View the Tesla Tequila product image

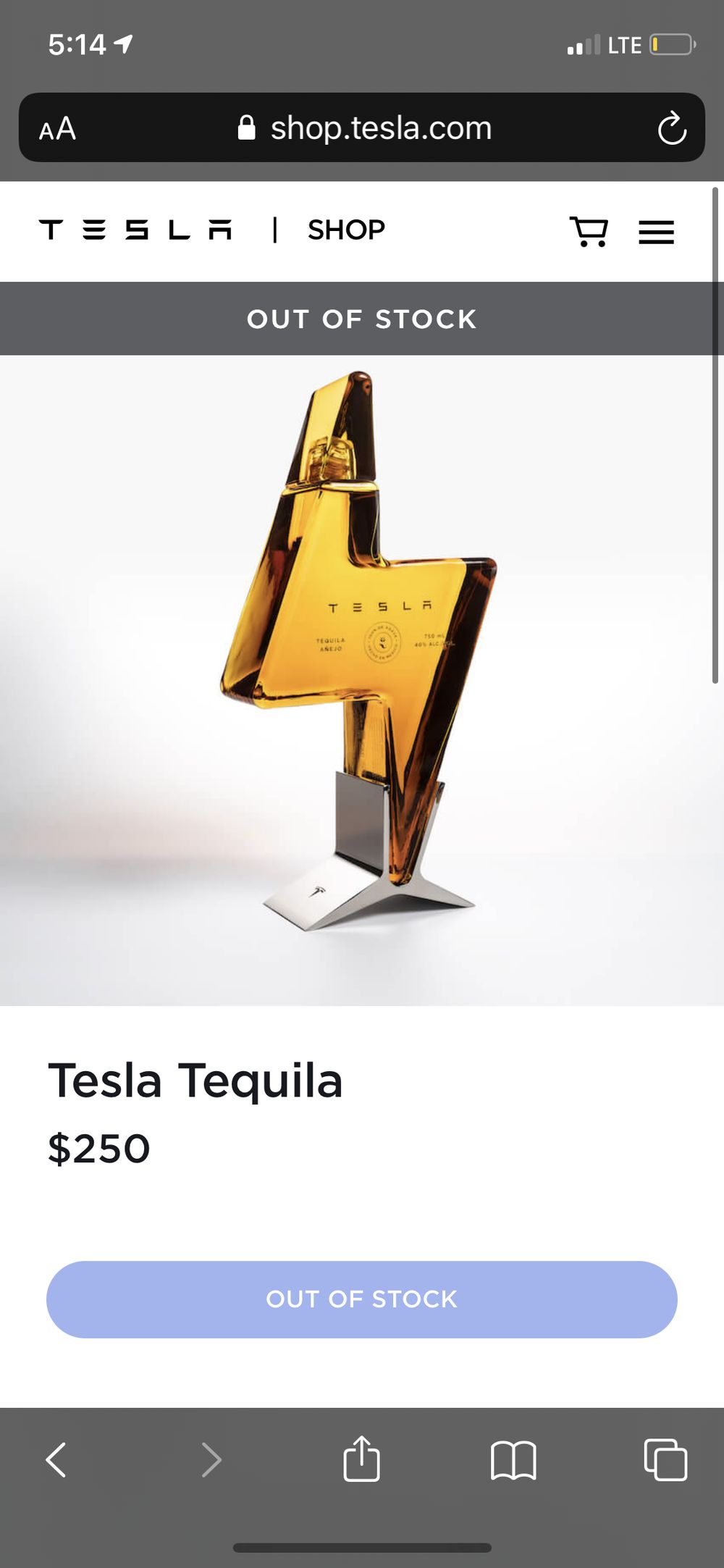point(362,680)
